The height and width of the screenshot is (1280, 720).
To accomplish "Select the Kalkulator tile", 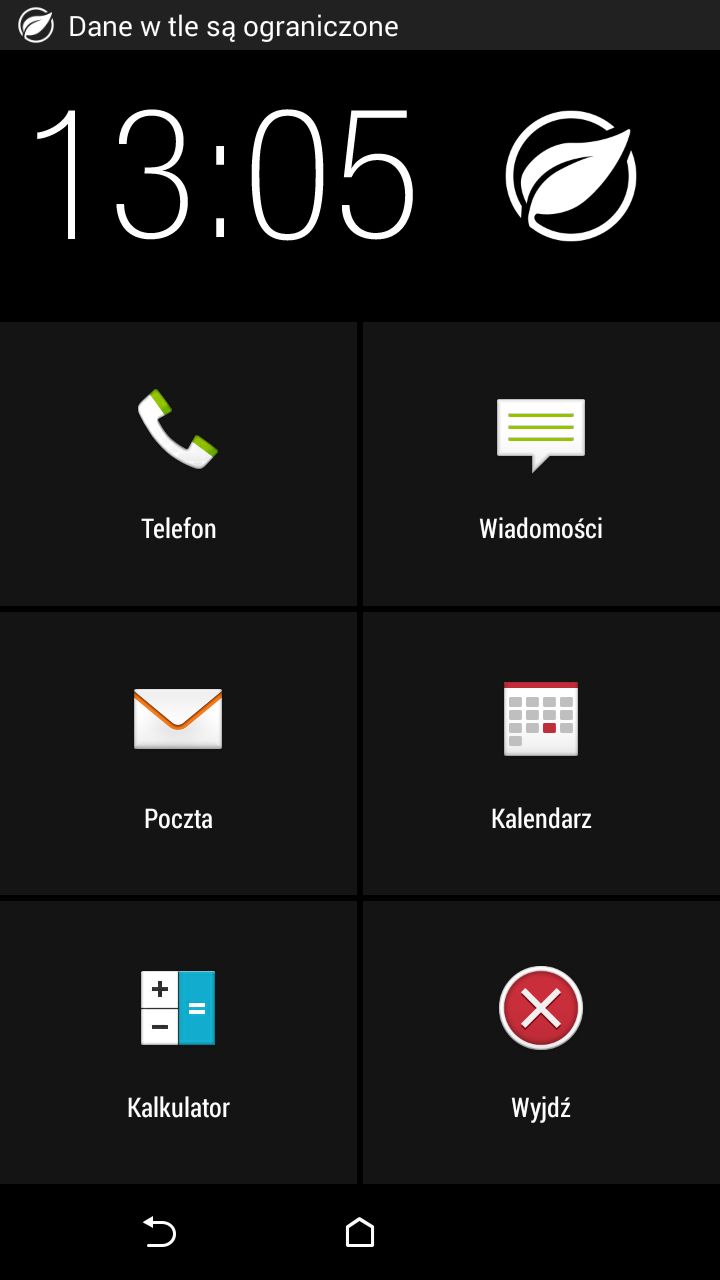I will click(x=178, y=1040).
